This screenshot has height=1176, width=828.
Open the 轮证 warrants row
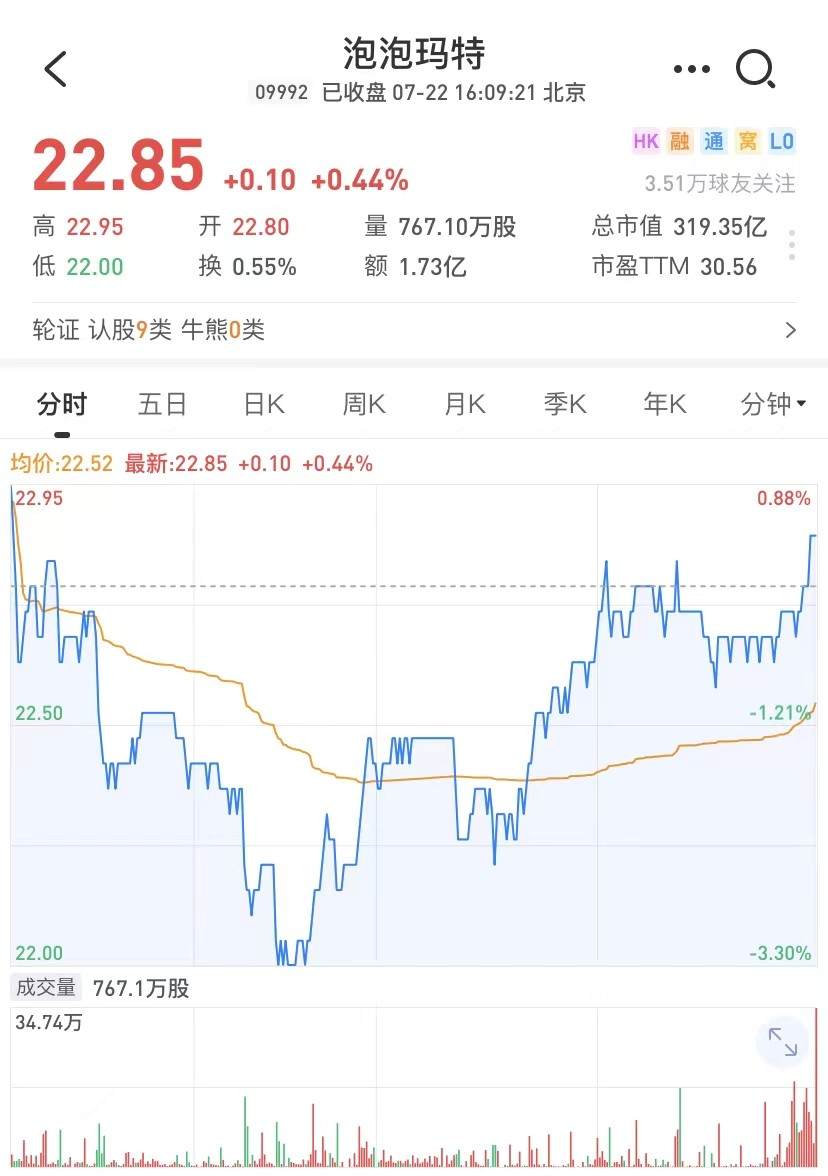coord(414,330)
